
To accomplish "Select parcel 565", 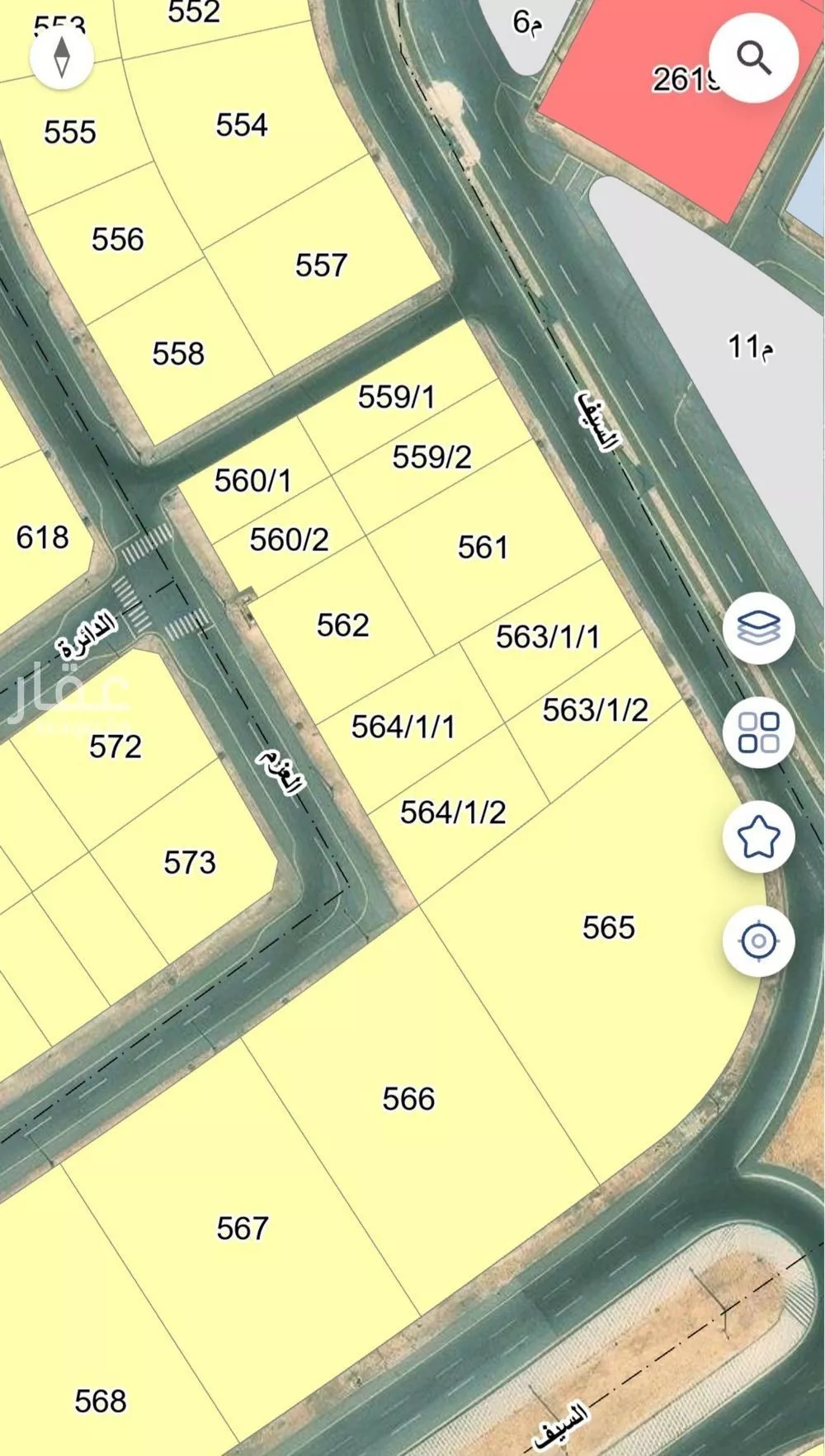I will pyautogui.click(x=610, y=927).
